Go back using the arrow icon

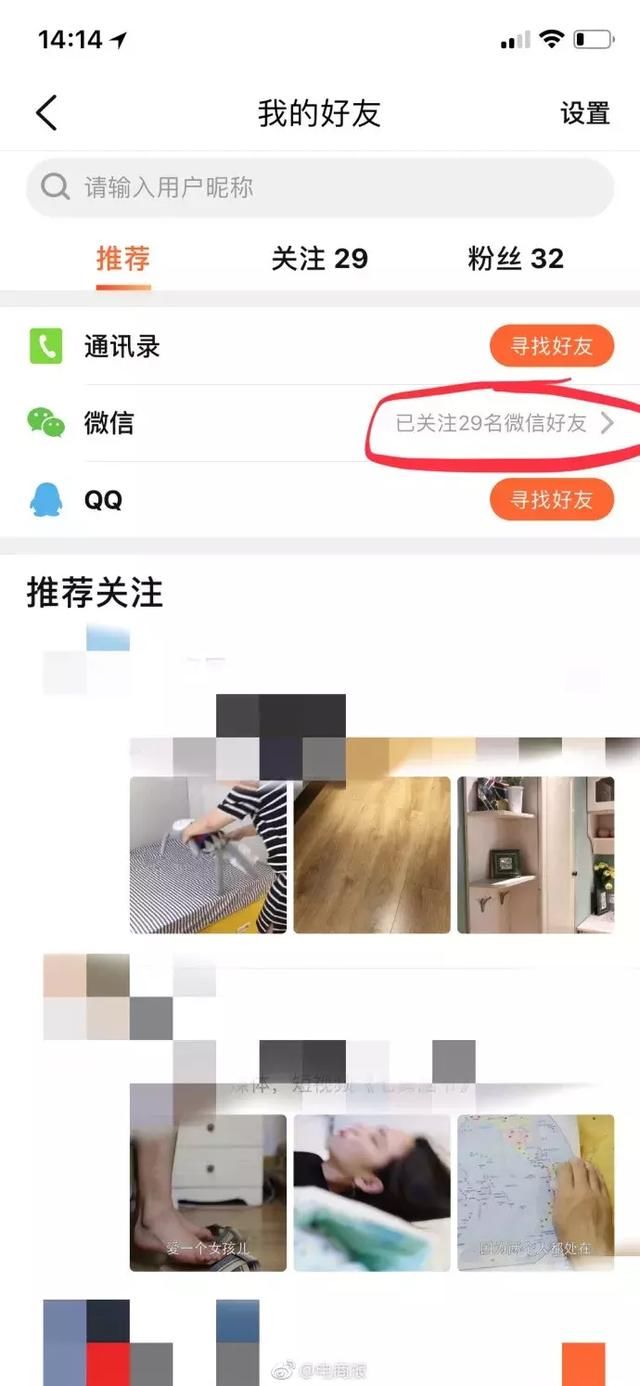point(46,113)
